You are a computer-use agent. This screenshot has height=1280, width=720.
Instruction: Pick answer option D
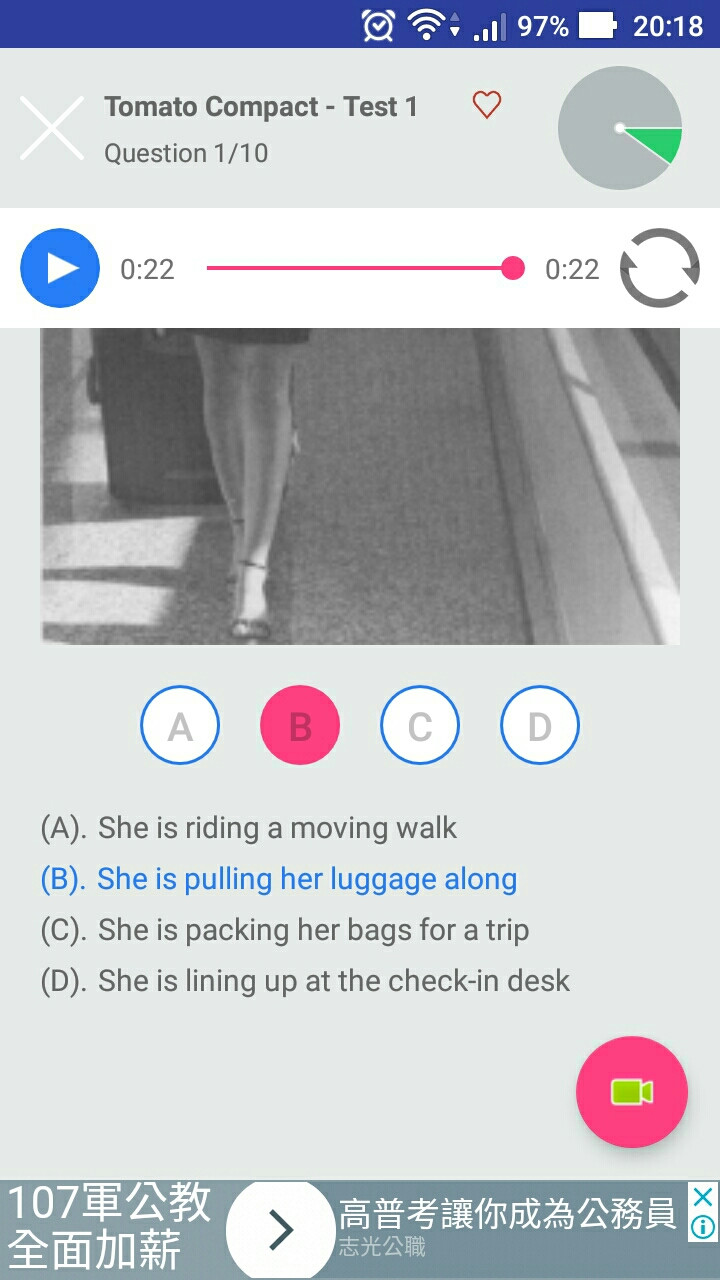coord(540,725)
